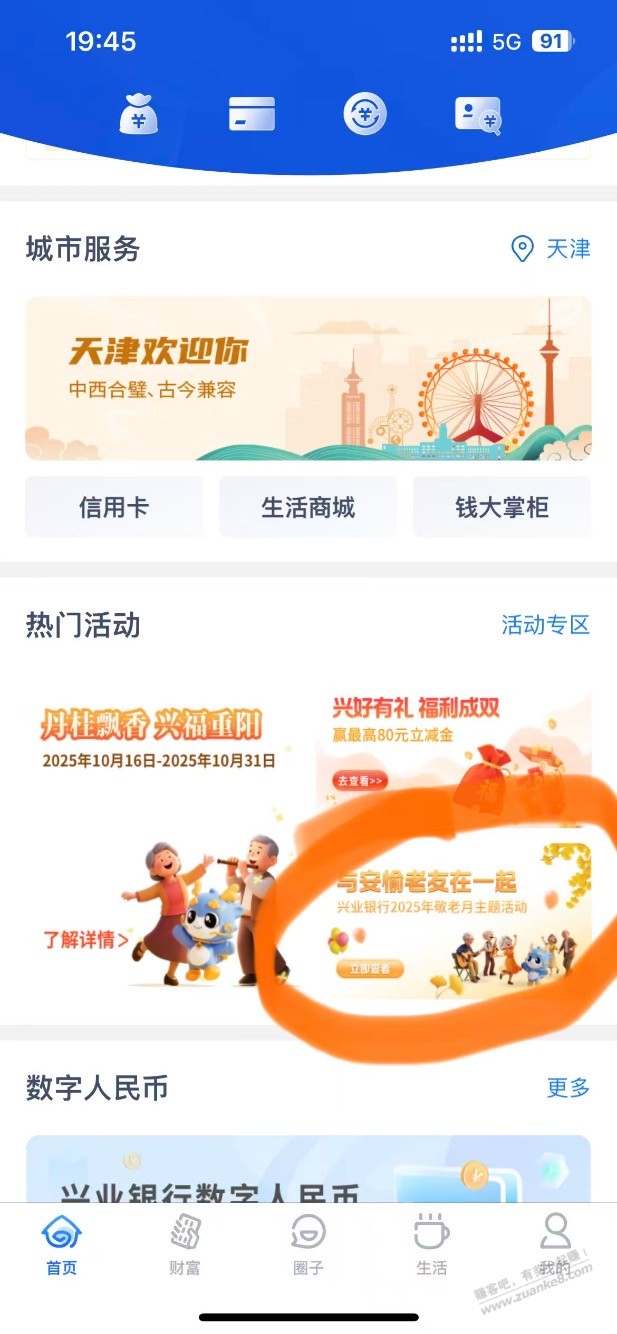Switch to the 圈子 tab
The image size is (617, 1334).
(x=308, y=1245)
